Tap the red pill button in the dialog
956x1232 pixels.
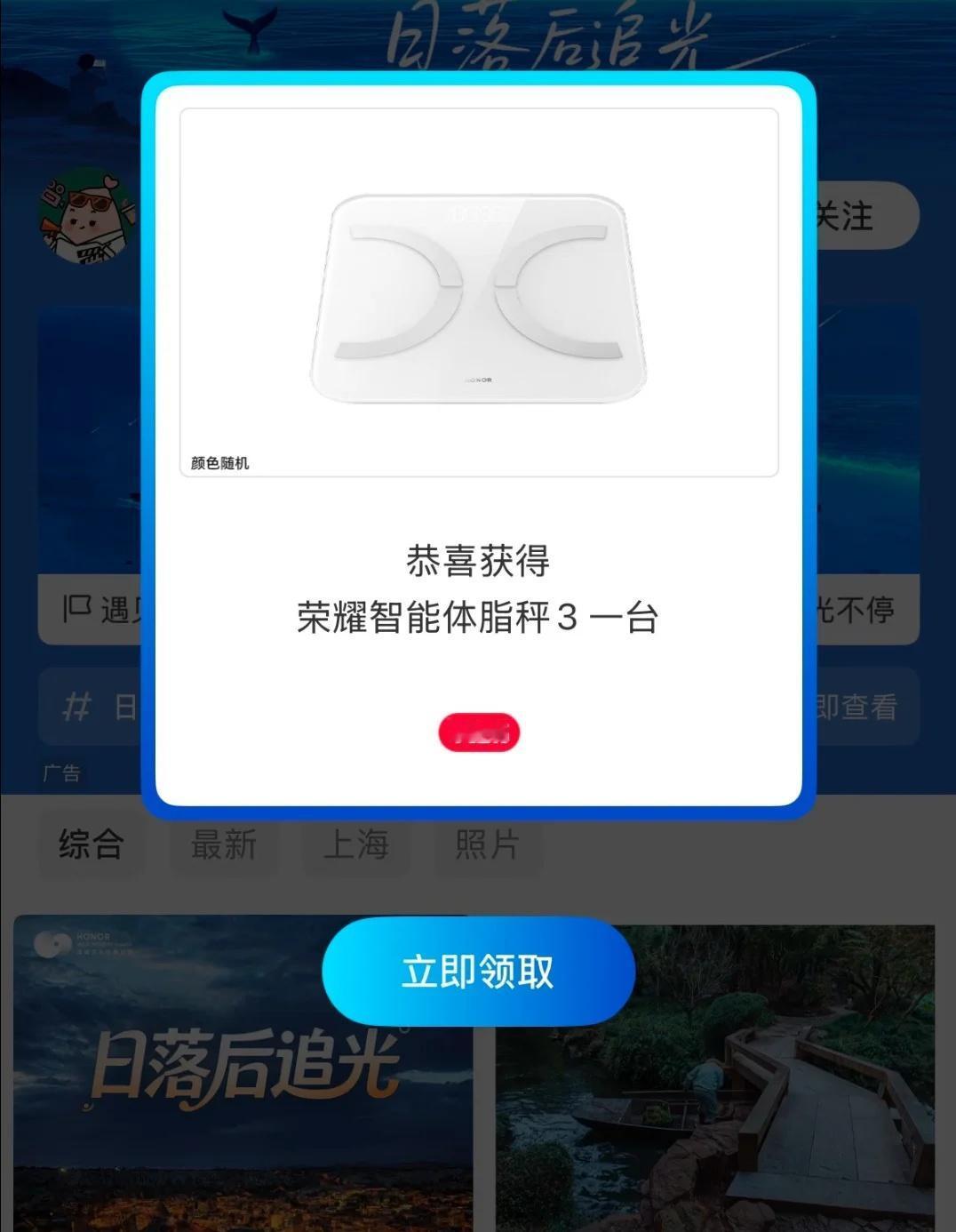(x=478, y=732)
